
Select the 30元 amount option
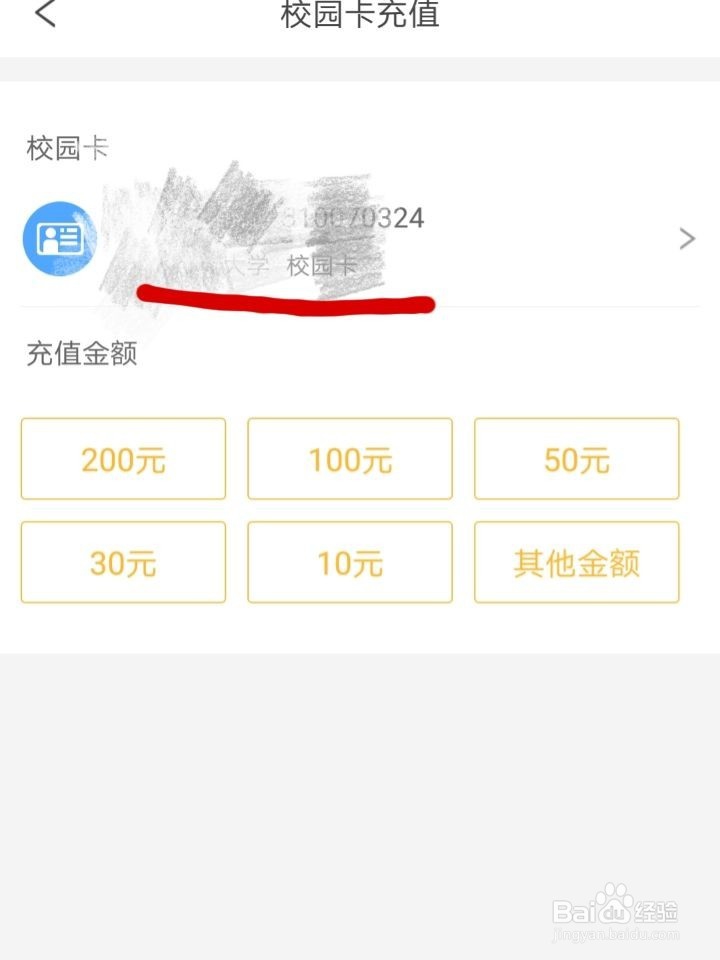(x=122, y=562)
